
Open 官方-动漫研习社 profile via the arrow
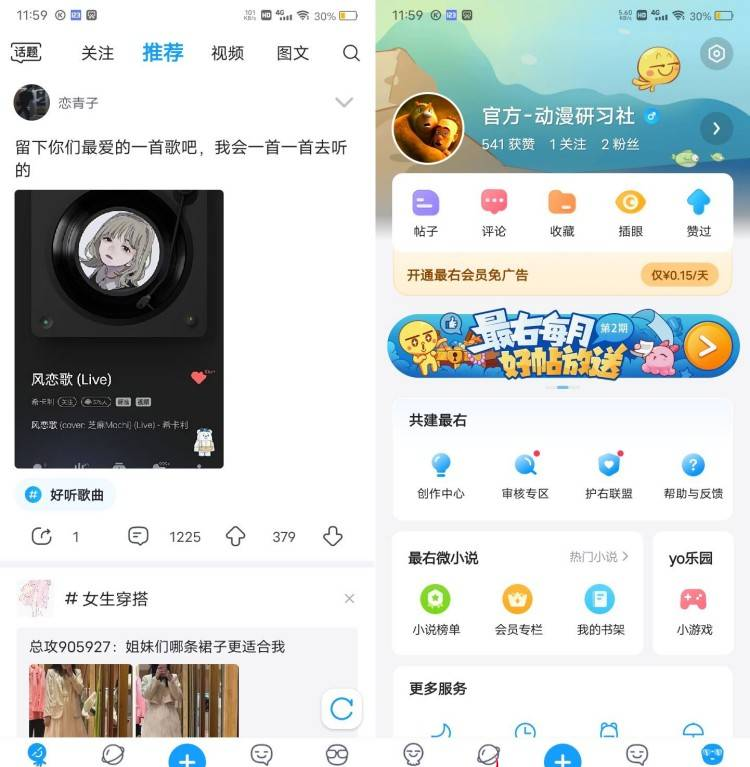pos(716,128)
